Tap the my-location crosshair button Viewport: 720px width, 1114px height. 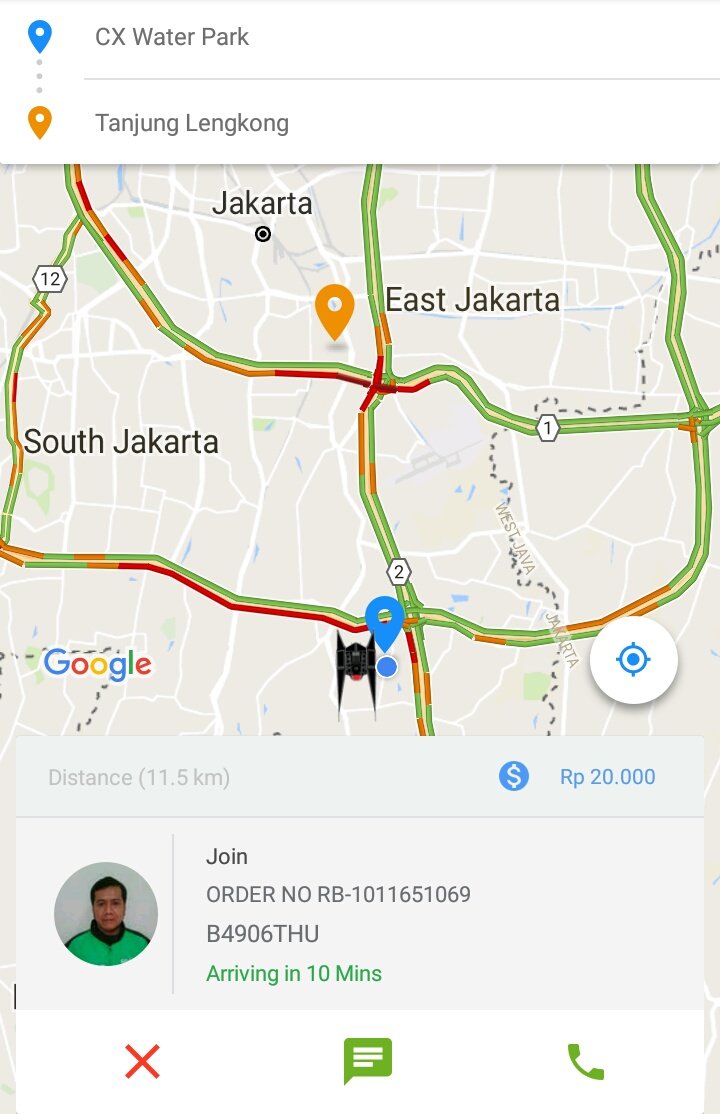635,659
